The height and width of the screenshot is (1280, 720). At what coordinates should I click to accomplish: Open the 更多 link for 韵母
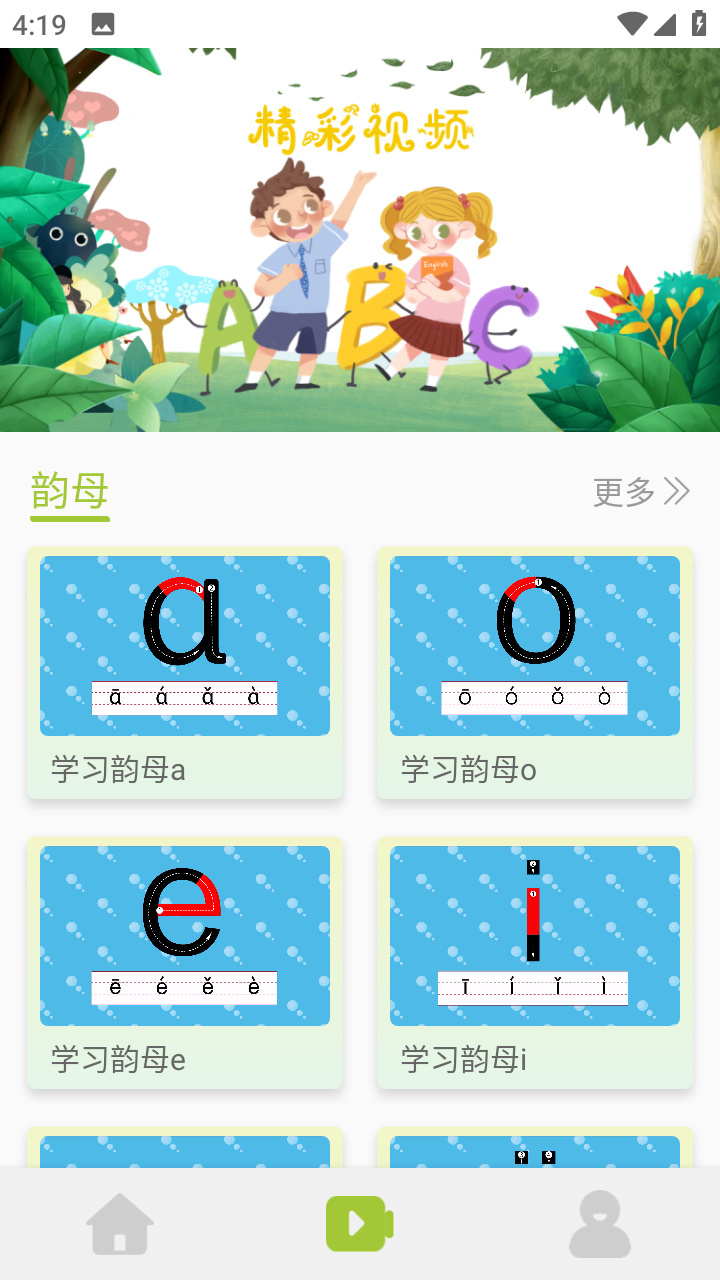(641, 491)
